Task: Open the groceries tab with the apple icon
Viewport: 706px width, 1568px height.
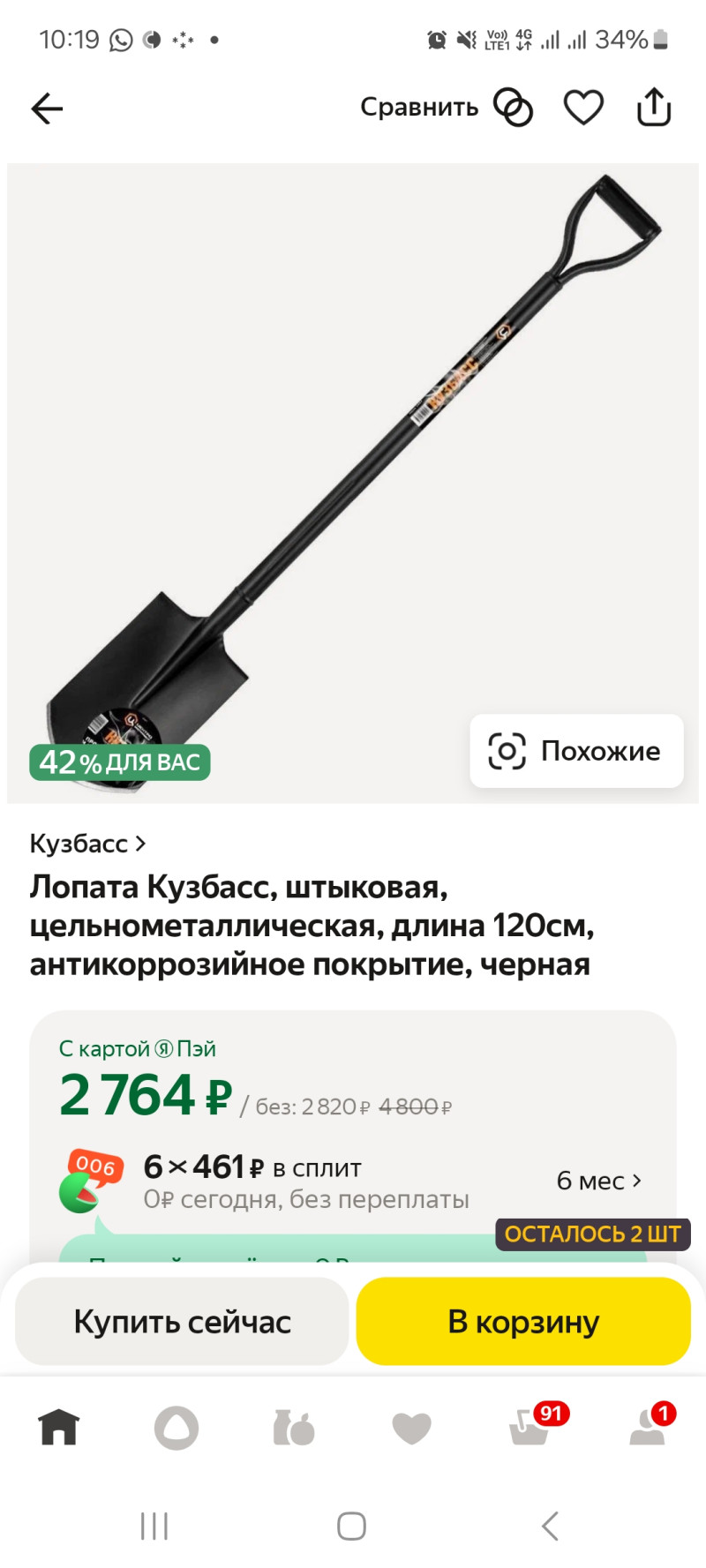Action: point(294,1427)
